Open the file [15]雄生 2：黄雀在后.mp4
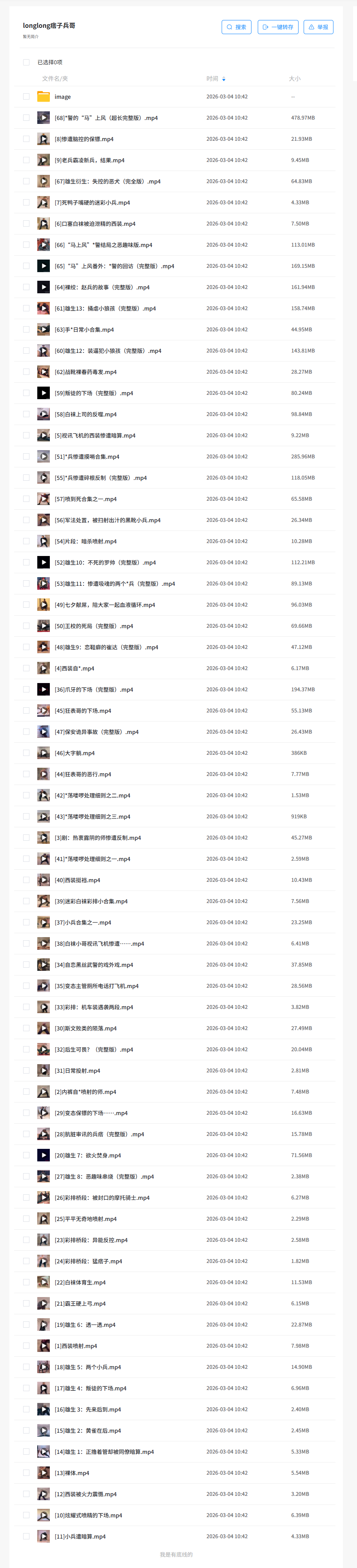The height and width of the screenshot is (1568, 357). [x=88, y=1430]
